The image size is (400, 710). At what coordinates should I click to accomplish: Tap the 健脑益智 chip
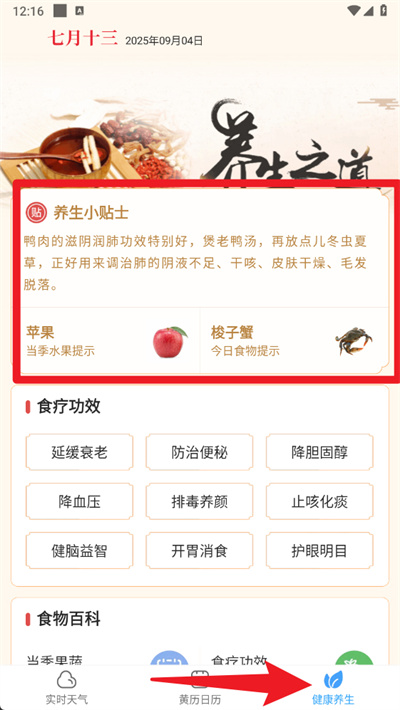[79, 551]
